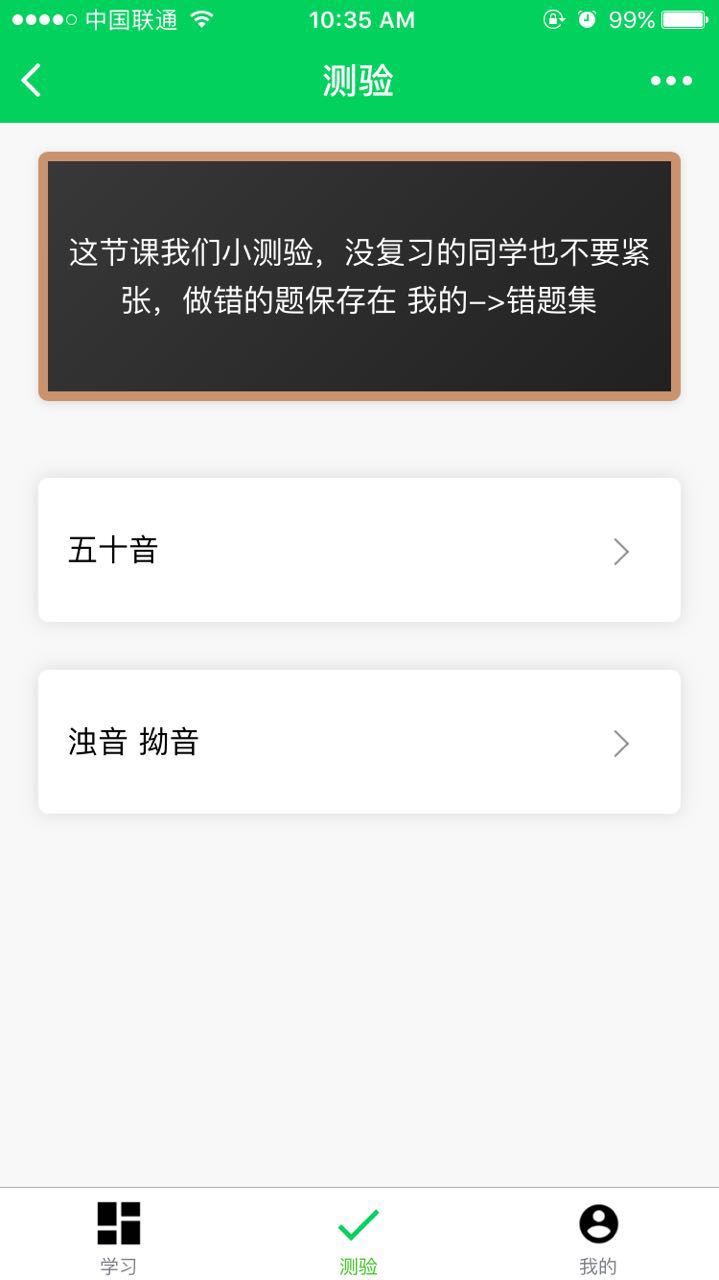This screenshot has height=1280, width=719.
Task: Go to the 我的 tab
Action: coord(598,1236)
